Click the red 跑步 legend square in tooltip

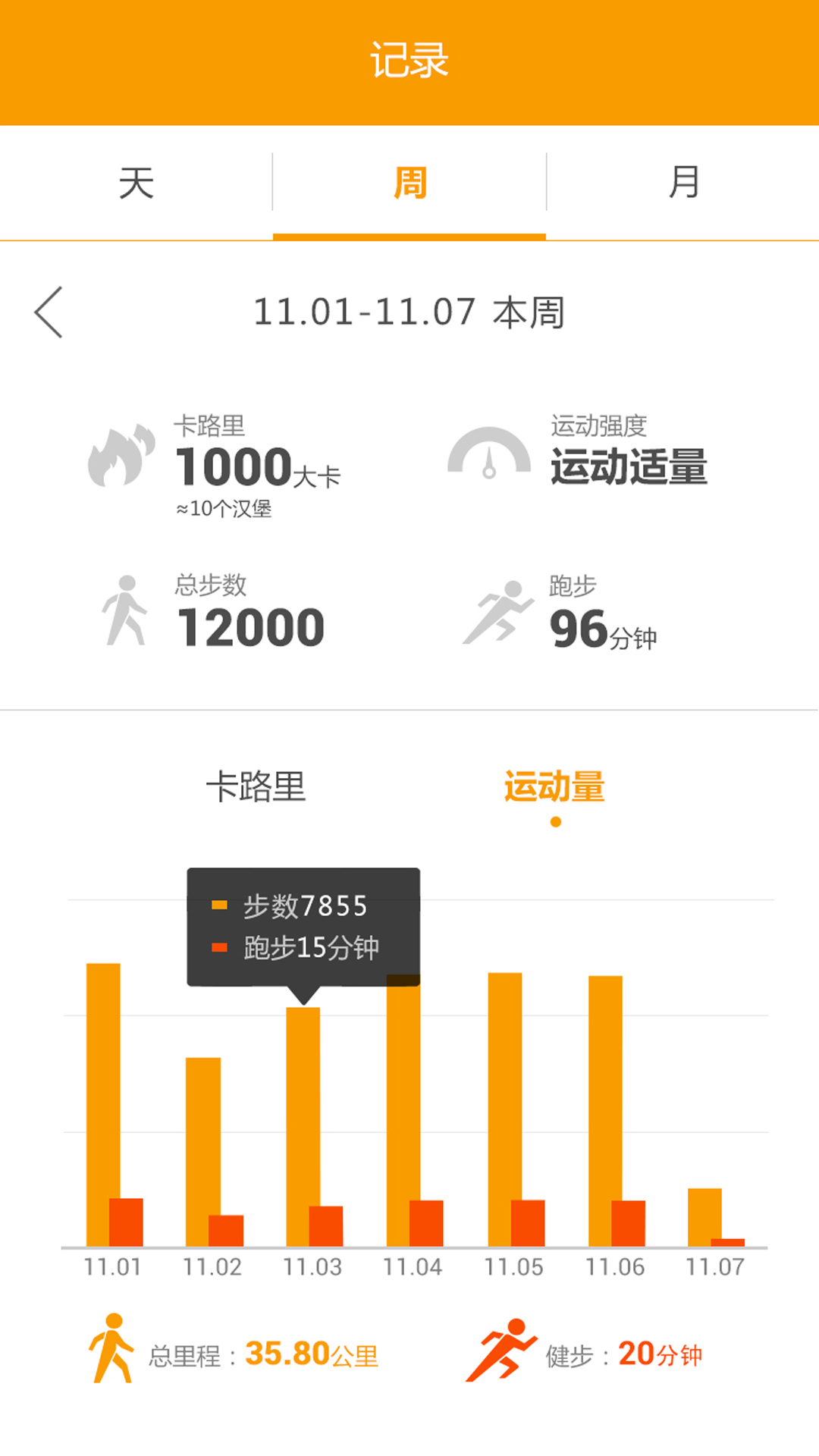click(x=218, y=947)
